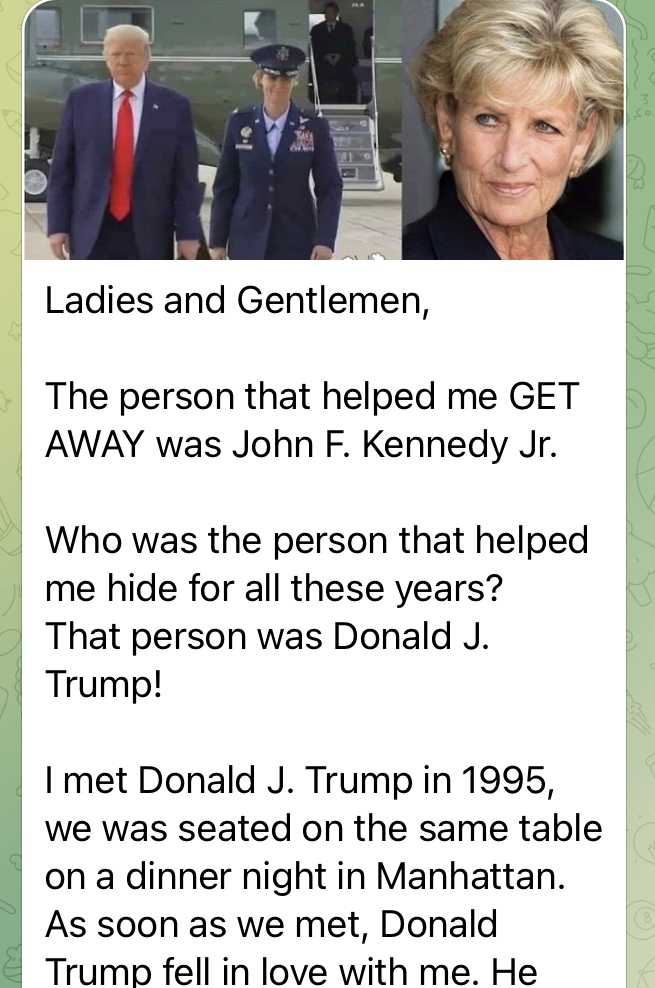
Task: Open the photo with the man in red tie
Action: [x=212, y=130]
